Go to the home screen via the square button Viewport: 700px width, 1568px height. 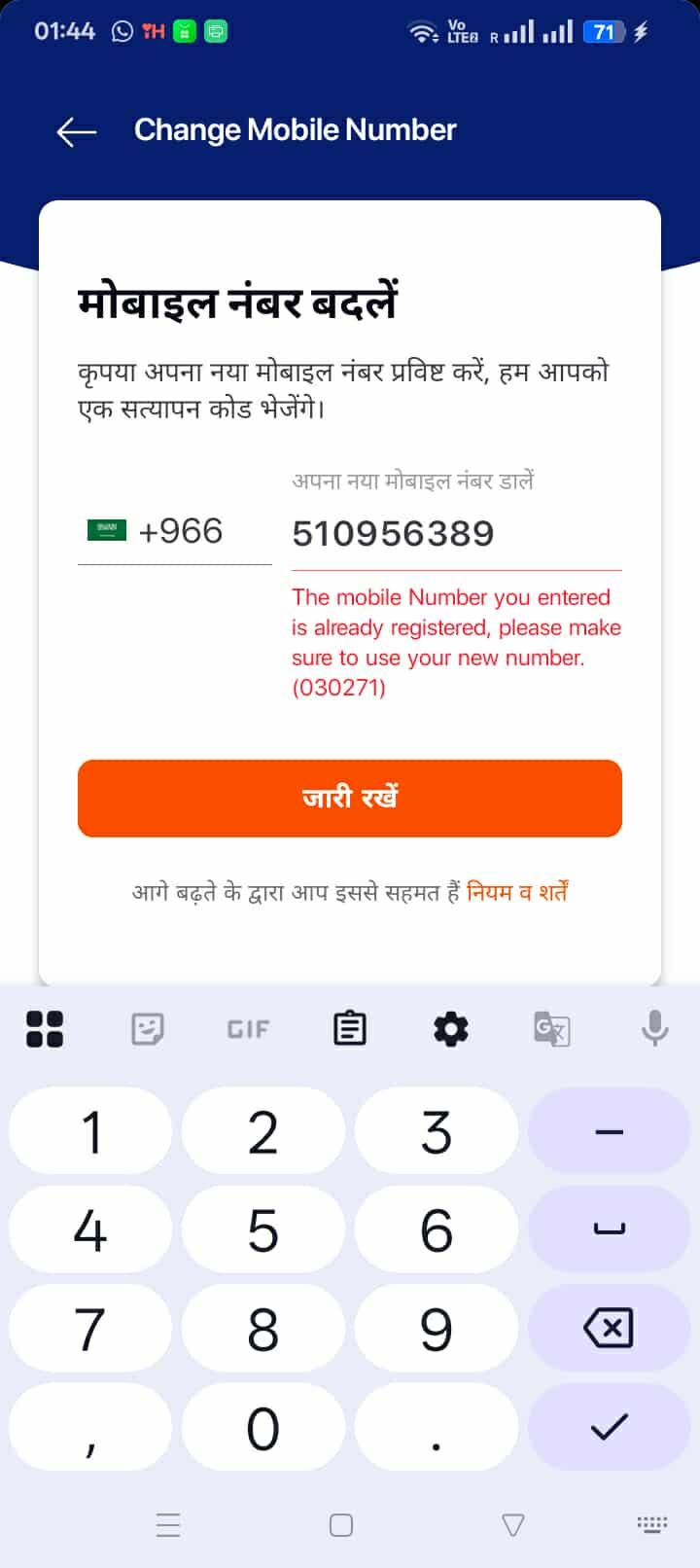(341, 1524)
